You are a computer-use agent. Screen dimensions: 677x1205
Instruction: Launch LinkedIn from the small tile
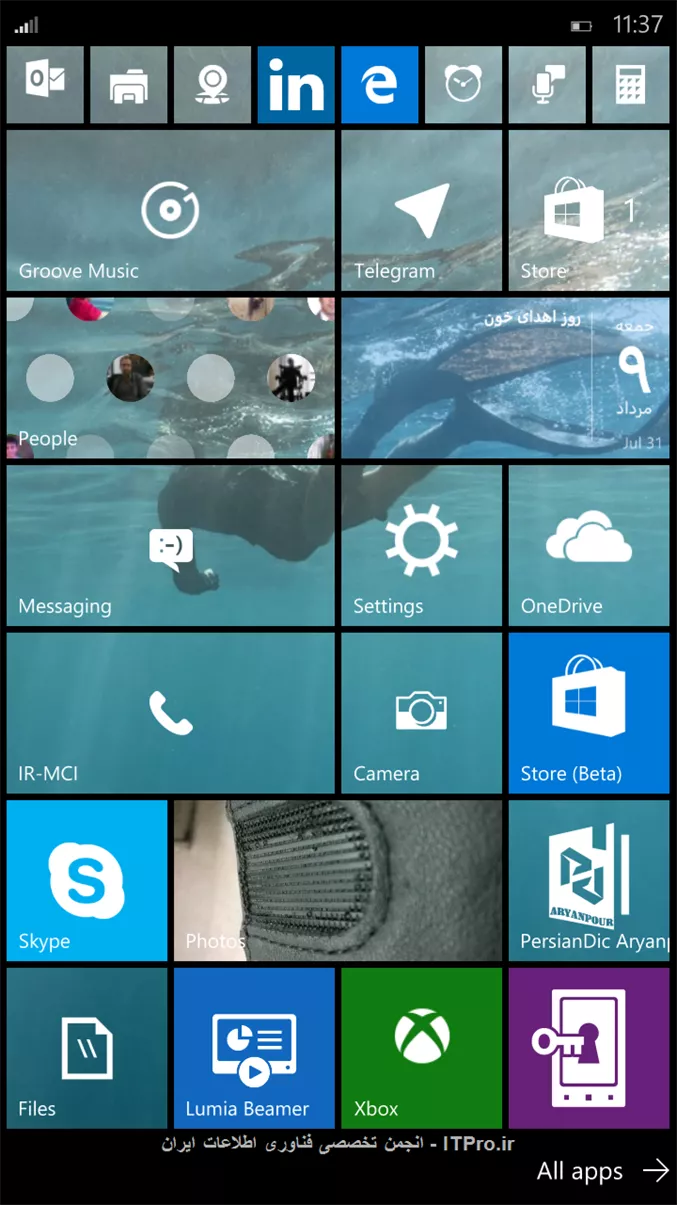(x=295, y=85)
